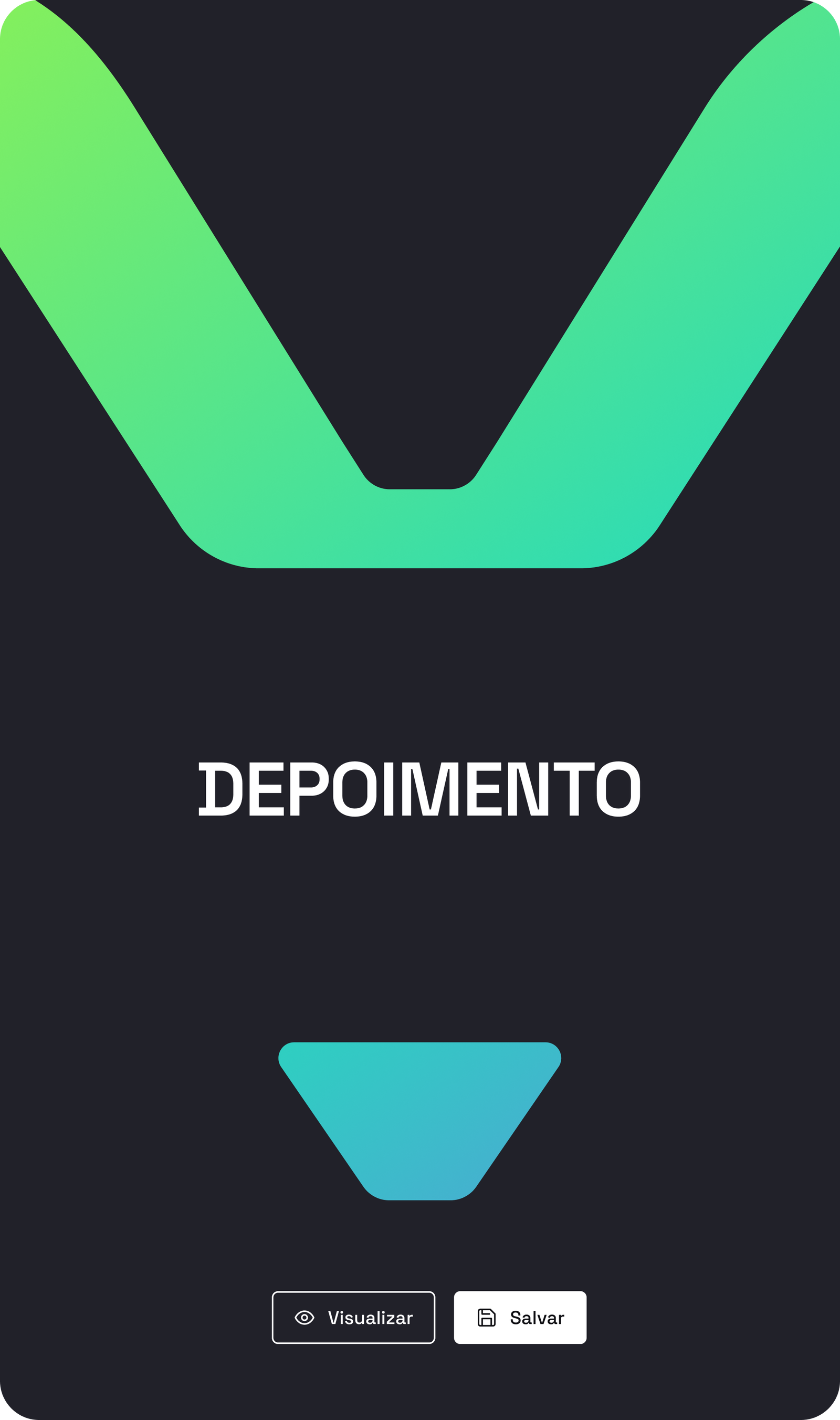Tap the Visualizar button

coord(353,1318)
